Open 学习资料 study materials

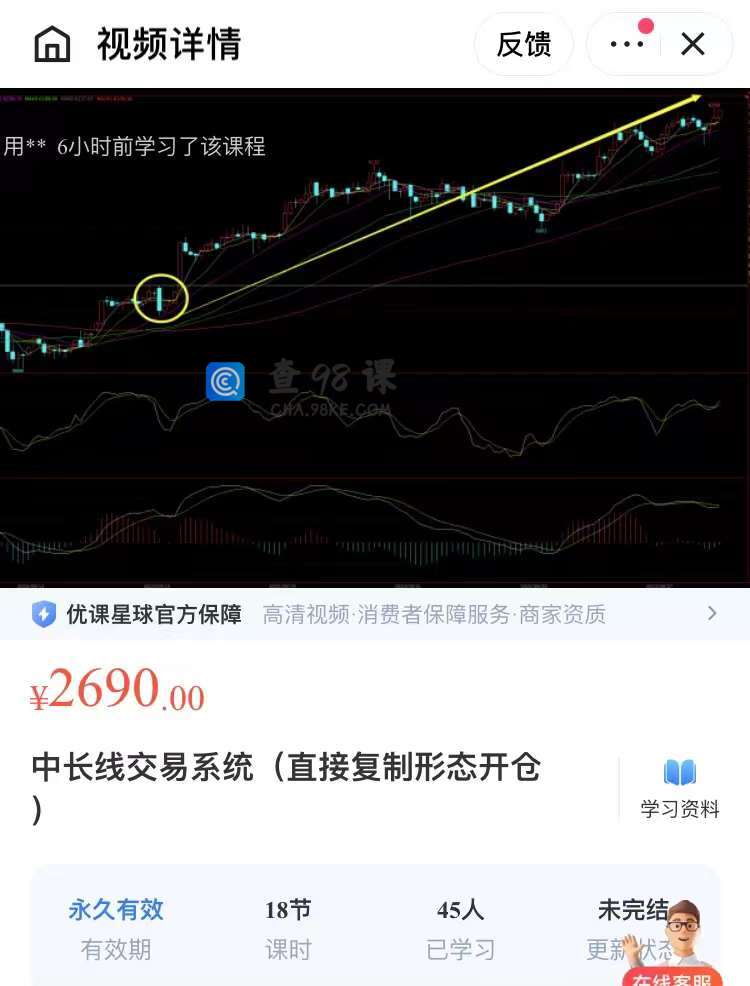[679, 789]
